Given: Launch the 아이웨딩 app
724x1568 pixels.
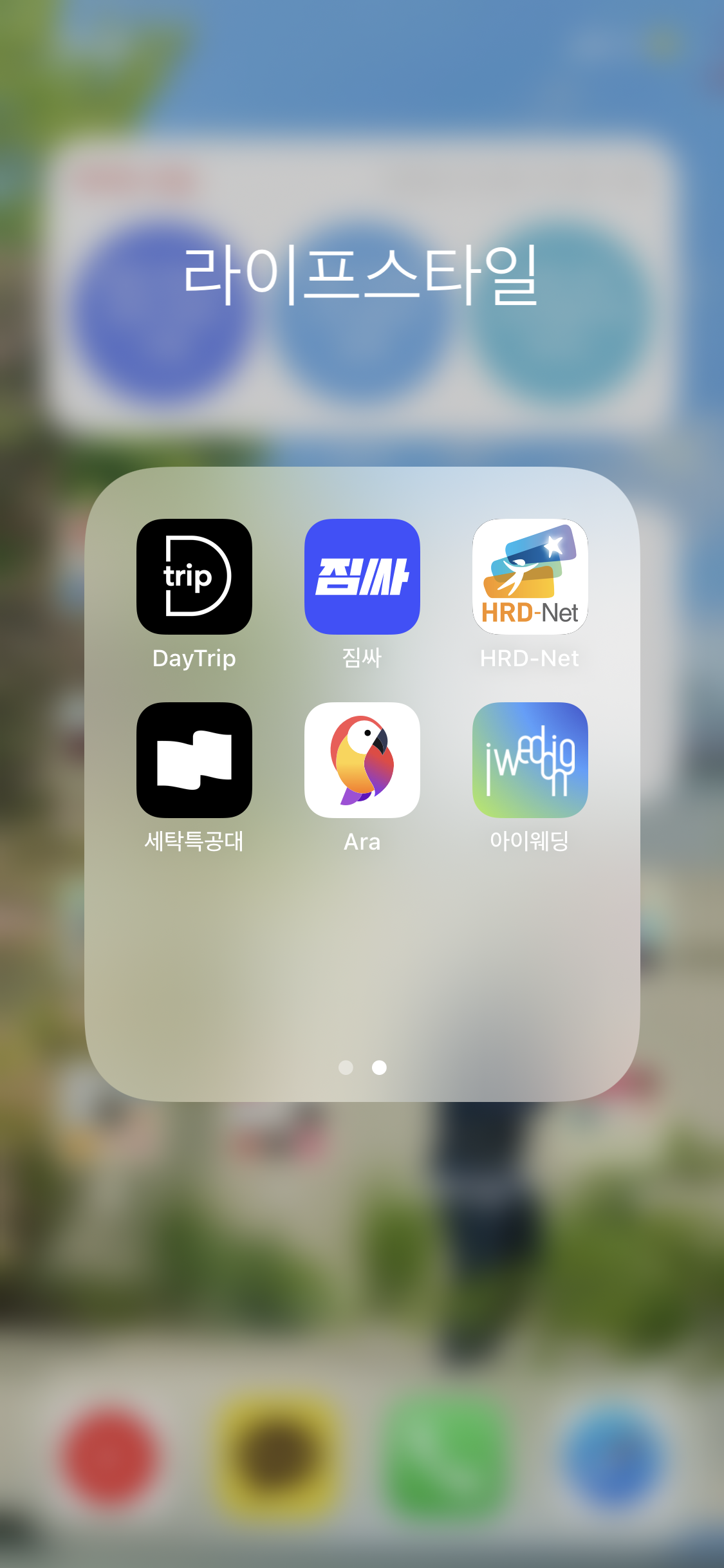Looking at the screenshot, I should [x=530, y=760].
